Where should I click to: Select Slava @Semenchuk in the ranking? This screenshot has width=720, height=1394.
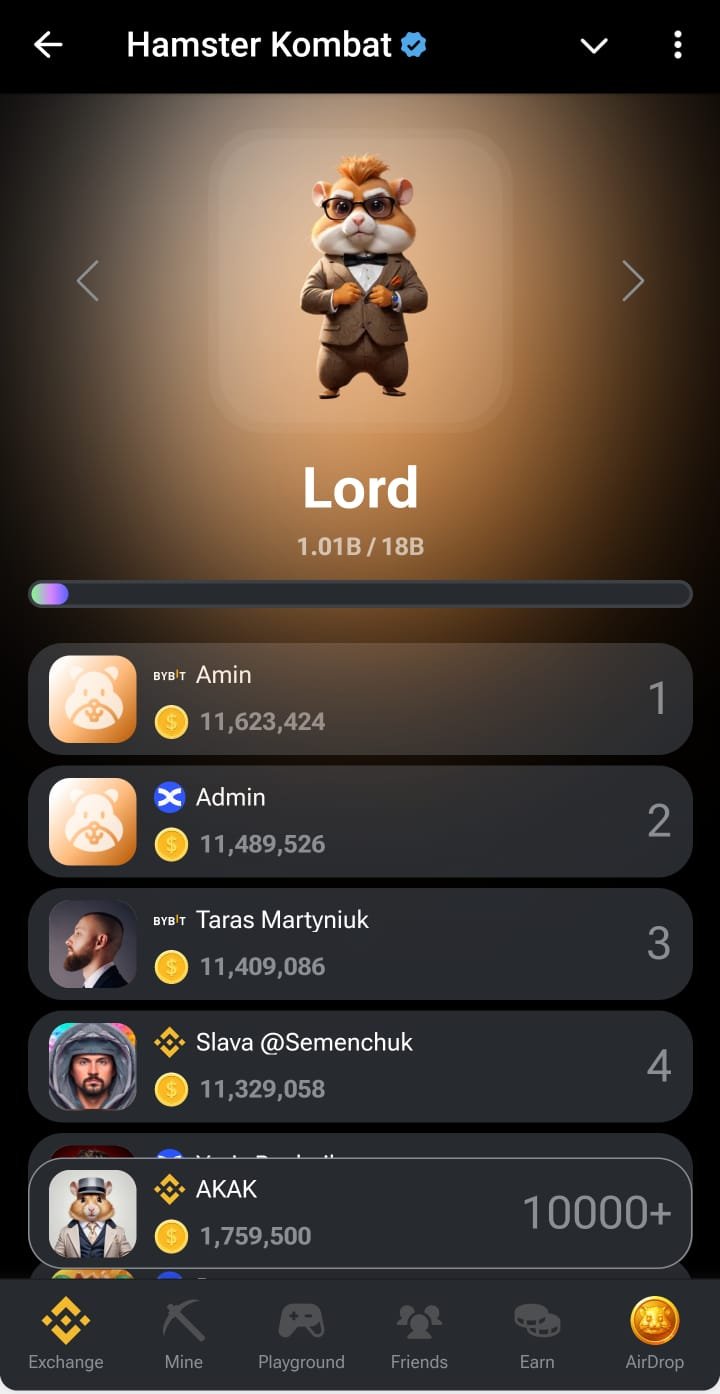360,1066
